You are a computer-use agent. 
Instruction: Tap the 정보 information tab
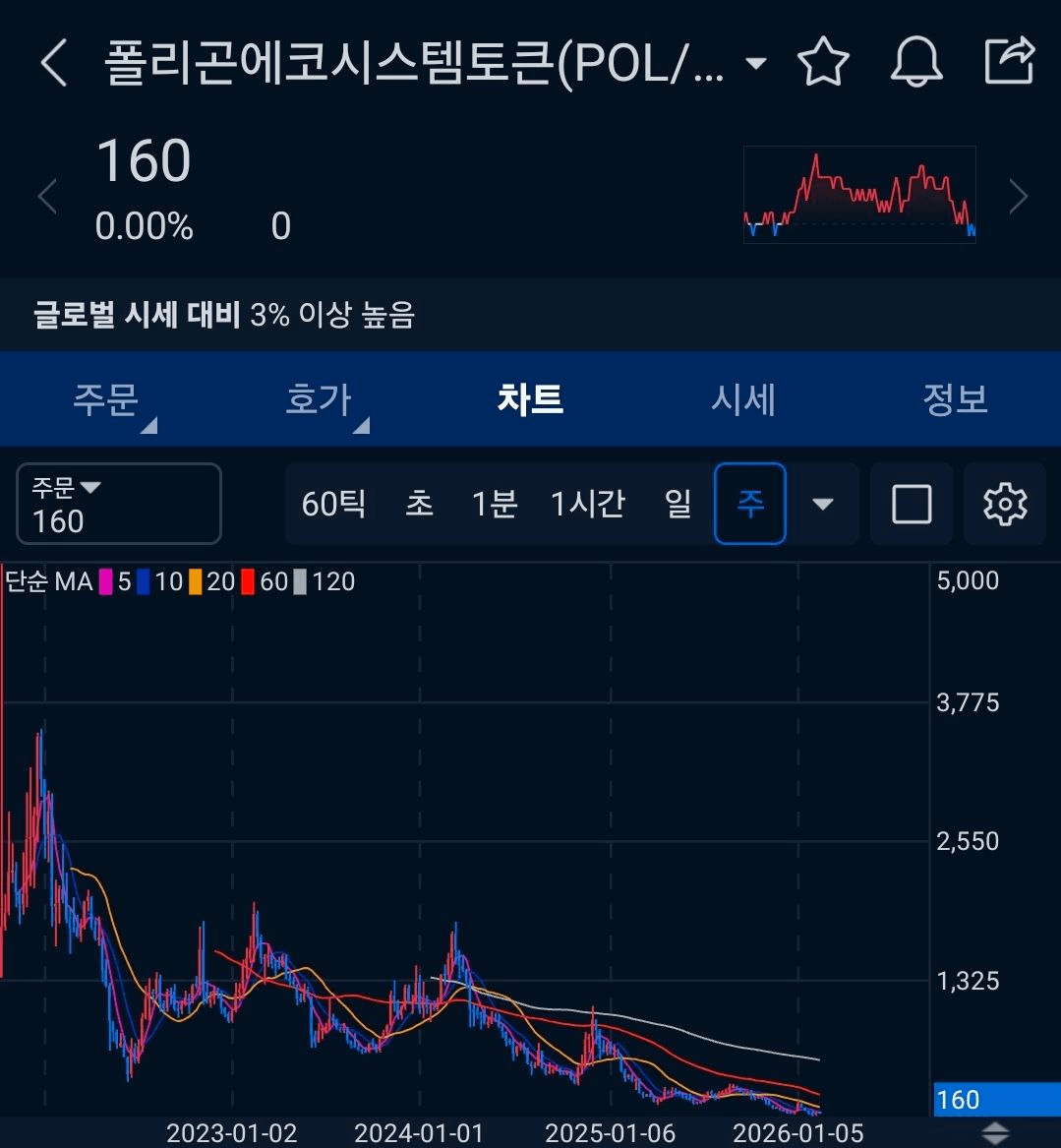pyautogui.click(x=955, y=398)
